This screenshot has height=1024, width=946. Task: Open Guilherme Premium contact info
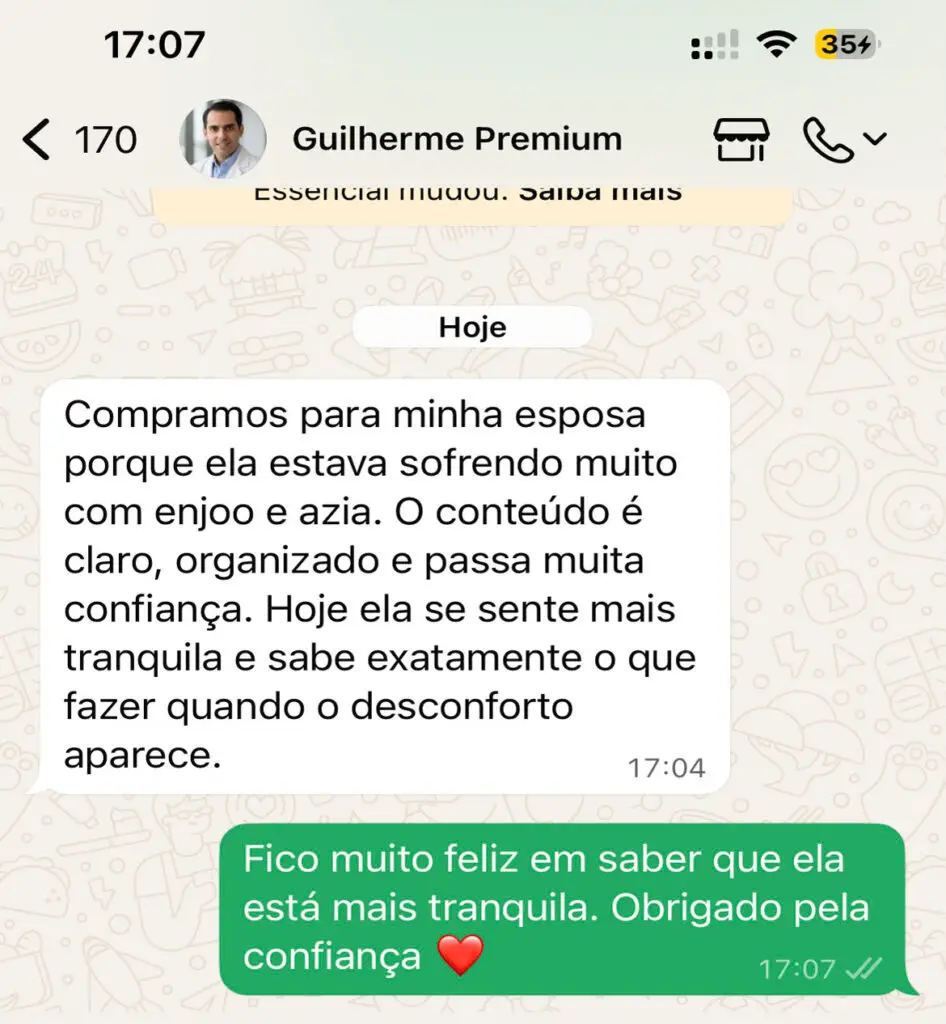(457, 139)
